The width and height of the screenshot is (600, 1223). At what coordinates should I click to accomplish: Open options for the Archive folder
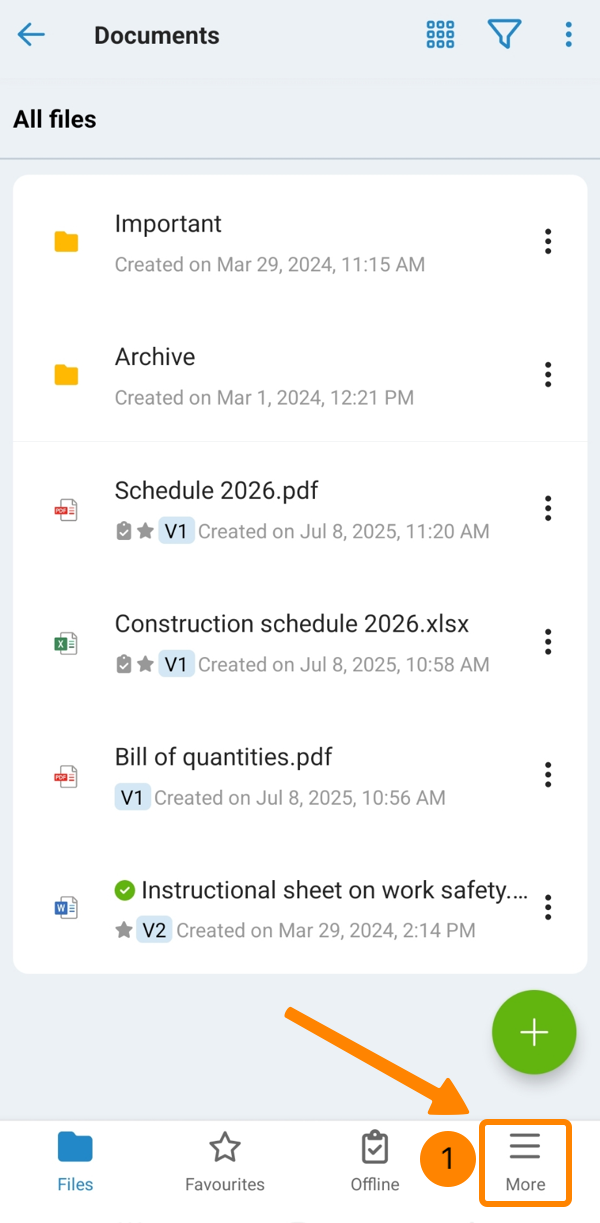point(547,374)
